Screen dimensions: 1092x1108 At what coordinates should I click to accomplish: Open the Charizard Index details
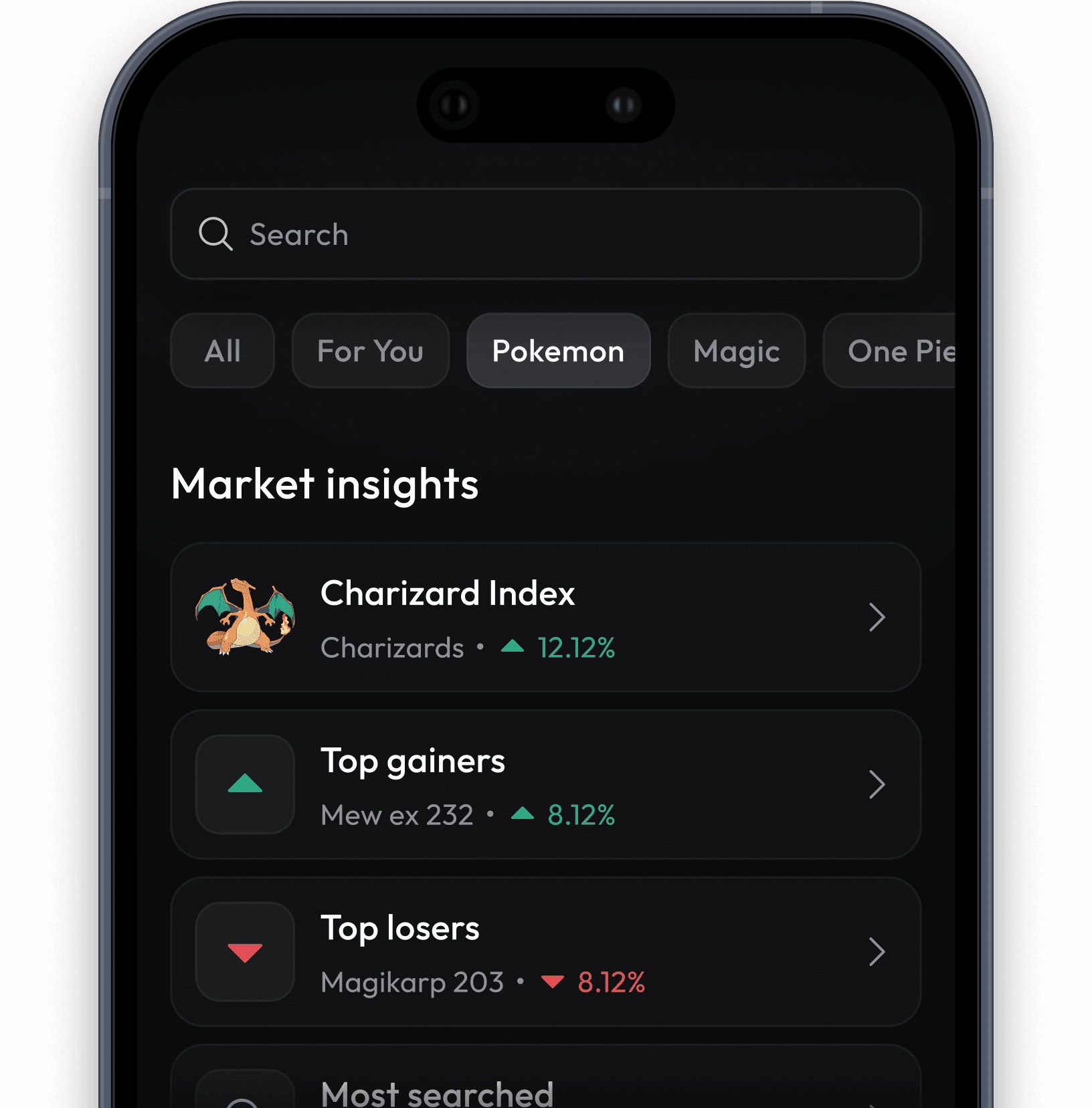point(448,593)
